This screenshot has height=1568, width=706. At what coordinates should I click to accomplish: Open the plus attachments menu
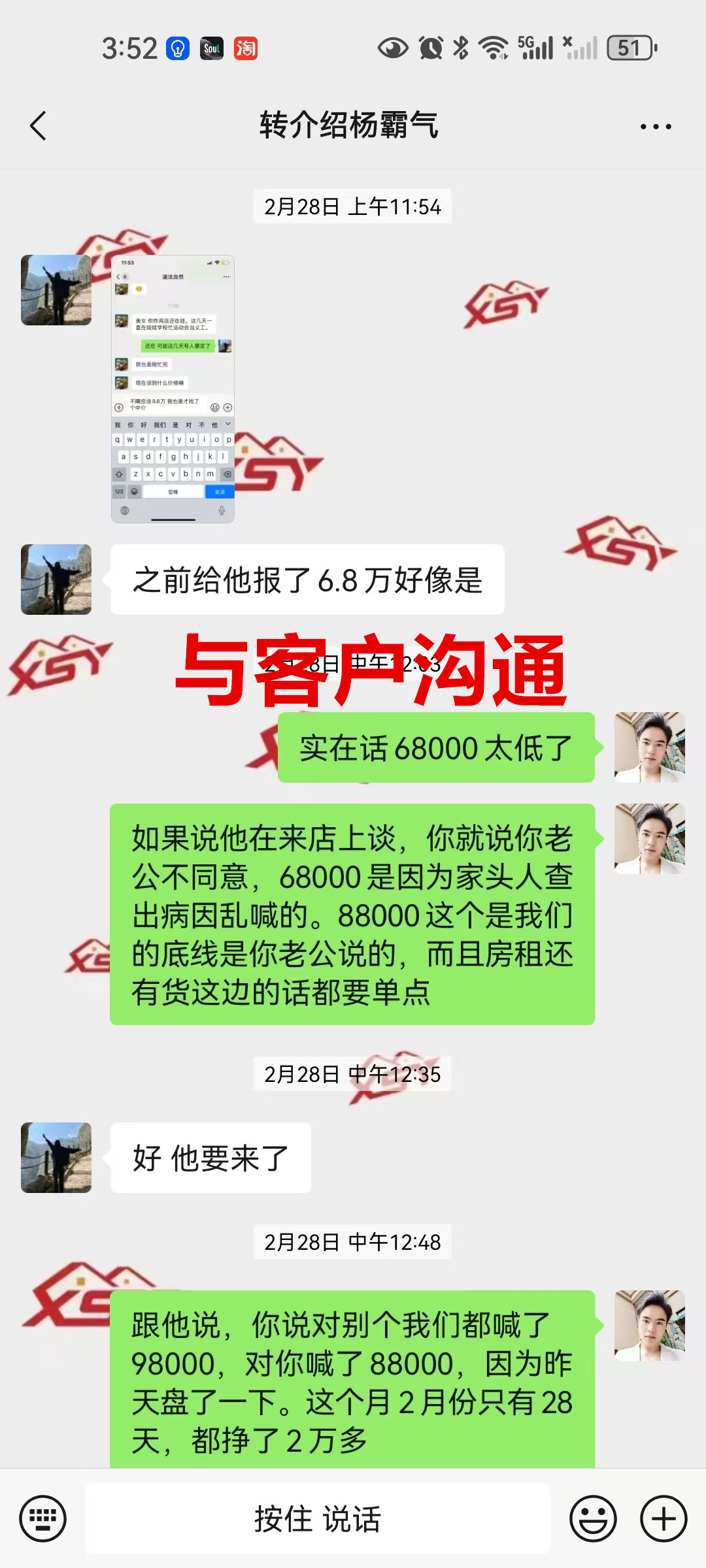coord(664,1518)
